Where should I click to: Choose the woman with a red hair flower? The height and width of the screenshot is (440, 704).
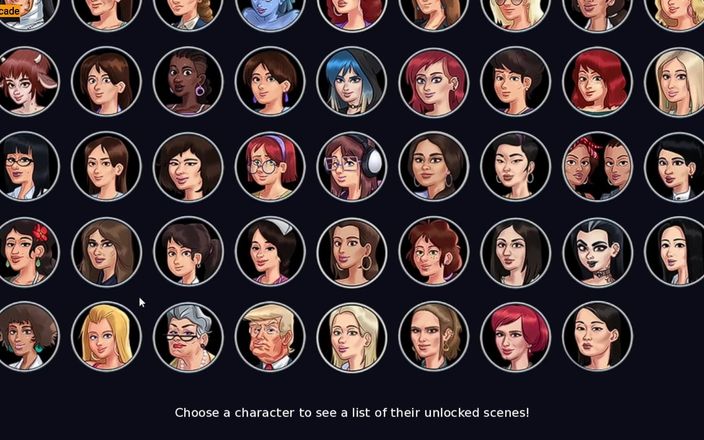pyautogui.click(x=26, y=252)
